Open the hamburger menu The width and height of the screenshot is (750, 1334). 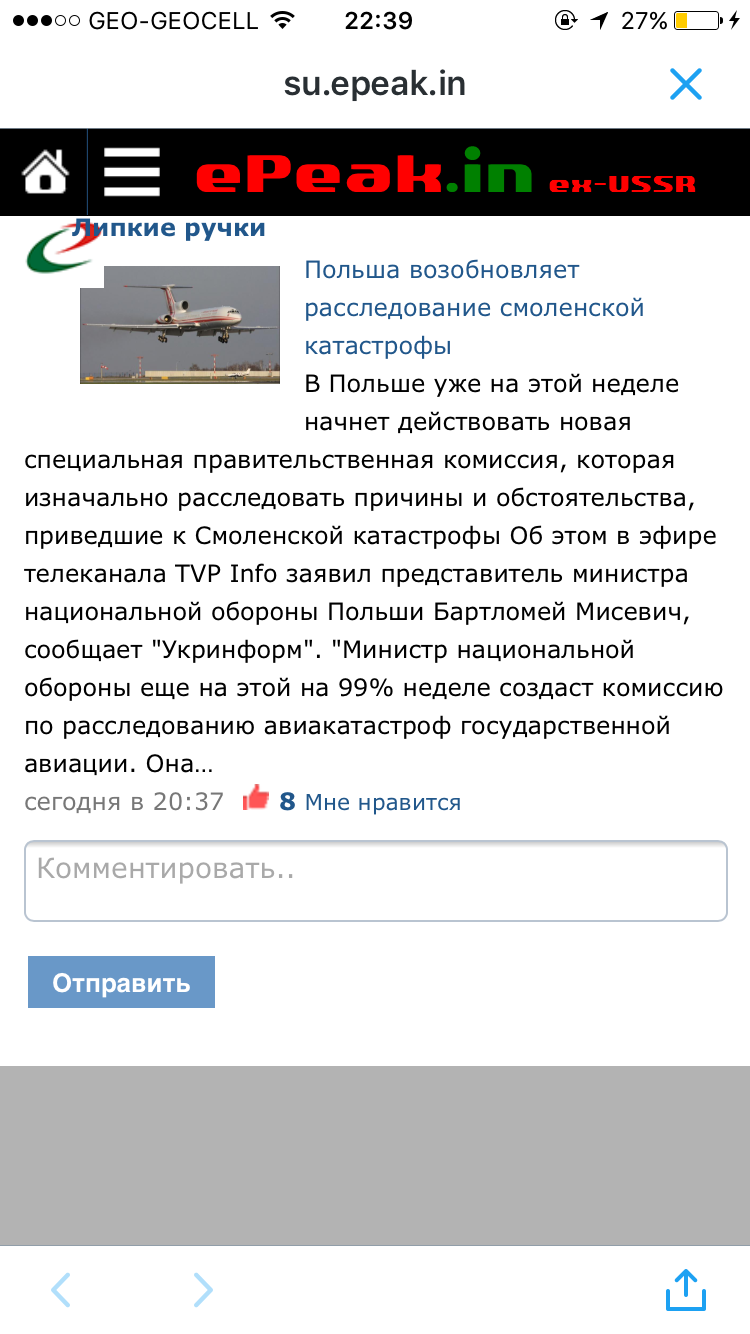tap(132, 171)
